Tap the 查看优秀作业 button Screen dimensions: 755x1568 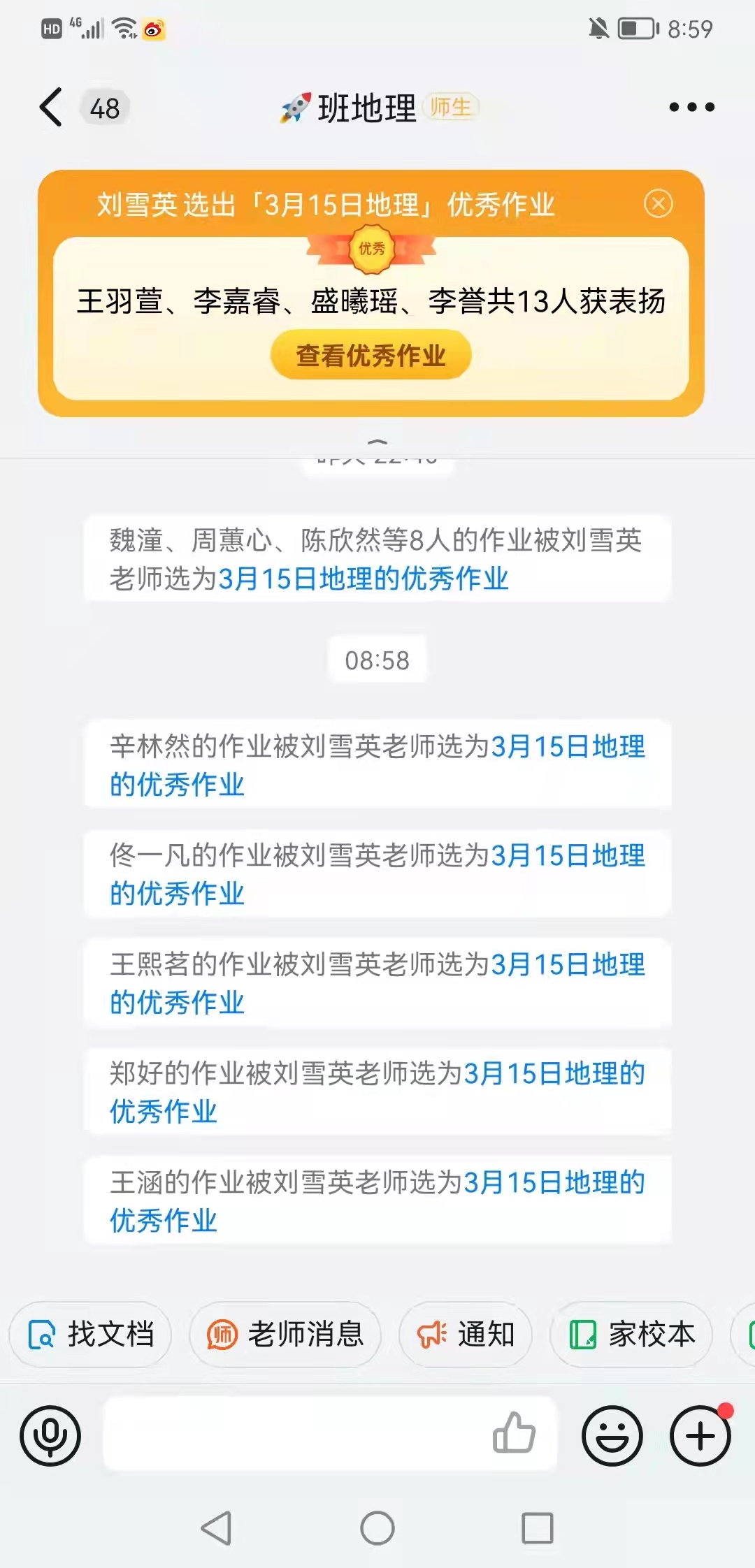pos(371,356)
